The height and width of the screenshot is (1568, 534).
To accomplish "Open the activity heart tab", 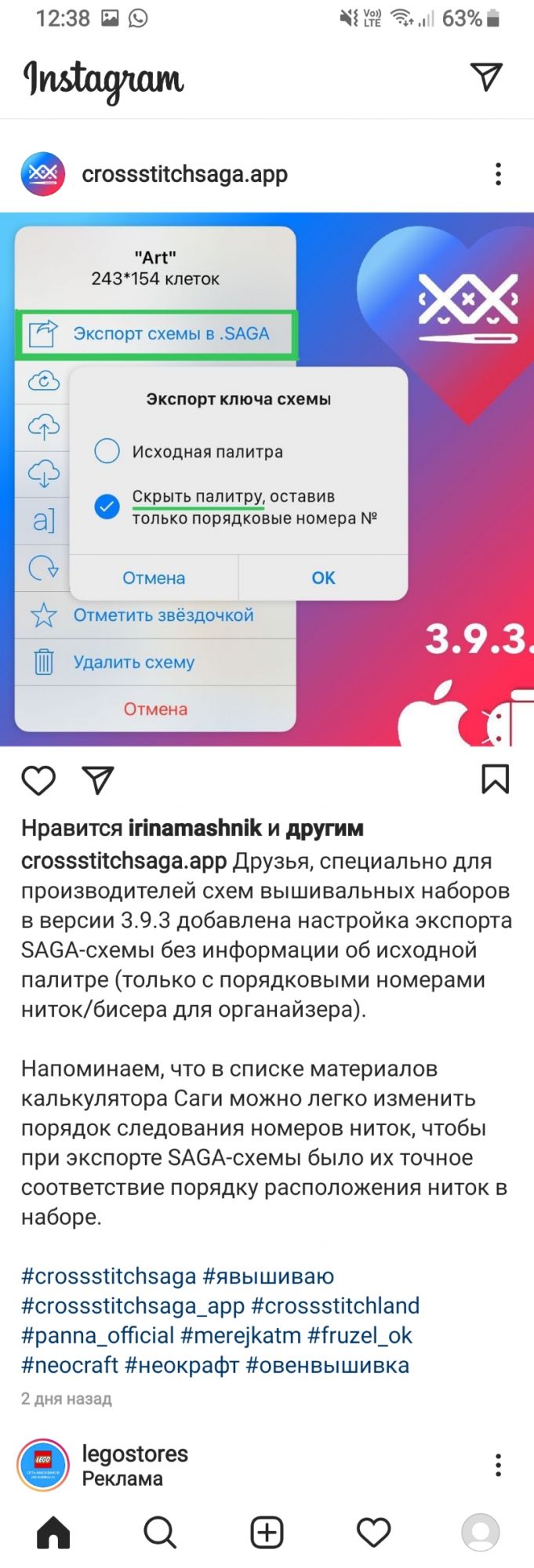I will coord(373,1532).
